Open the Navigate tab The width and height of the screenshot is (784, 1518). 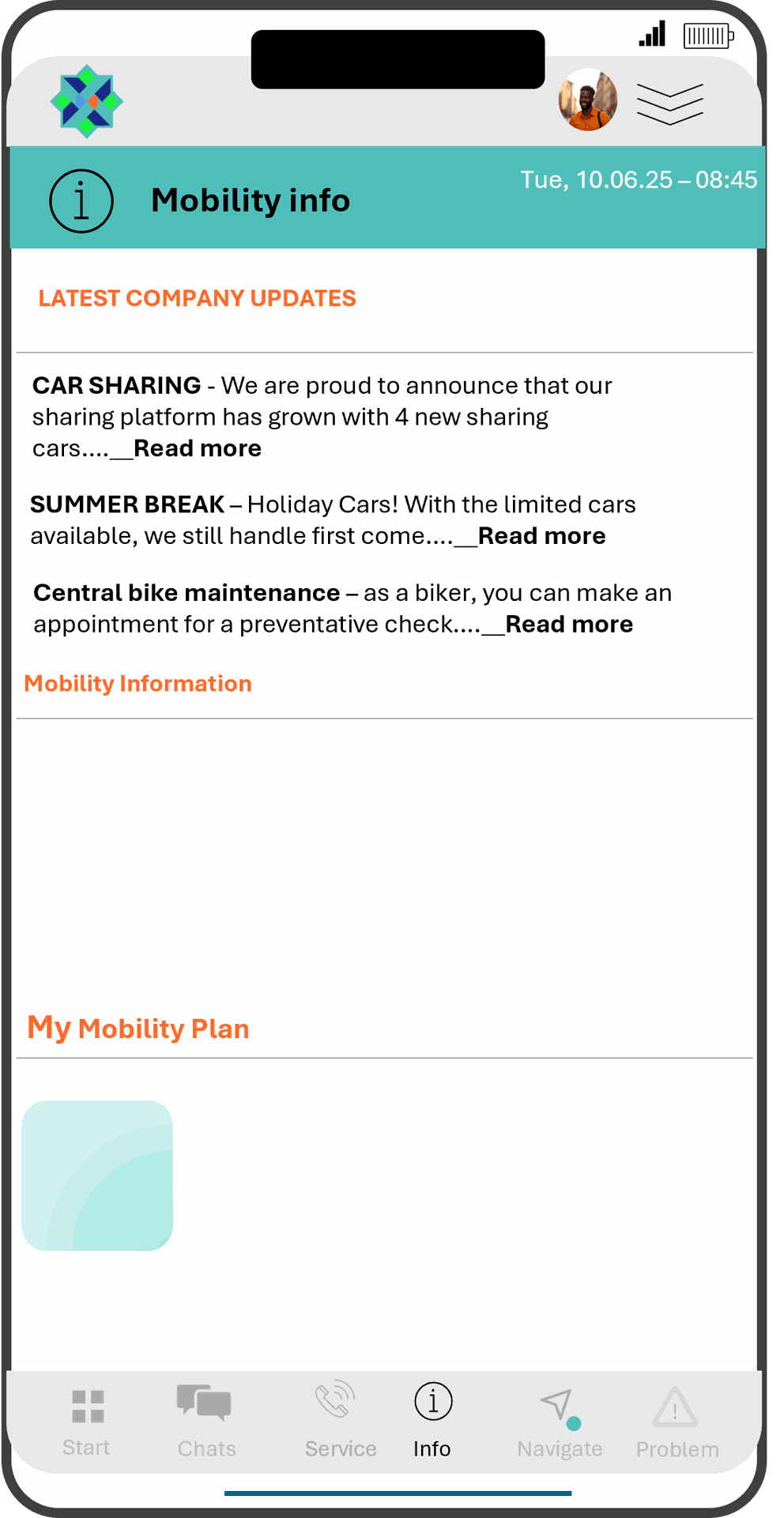click(559, 1422)
